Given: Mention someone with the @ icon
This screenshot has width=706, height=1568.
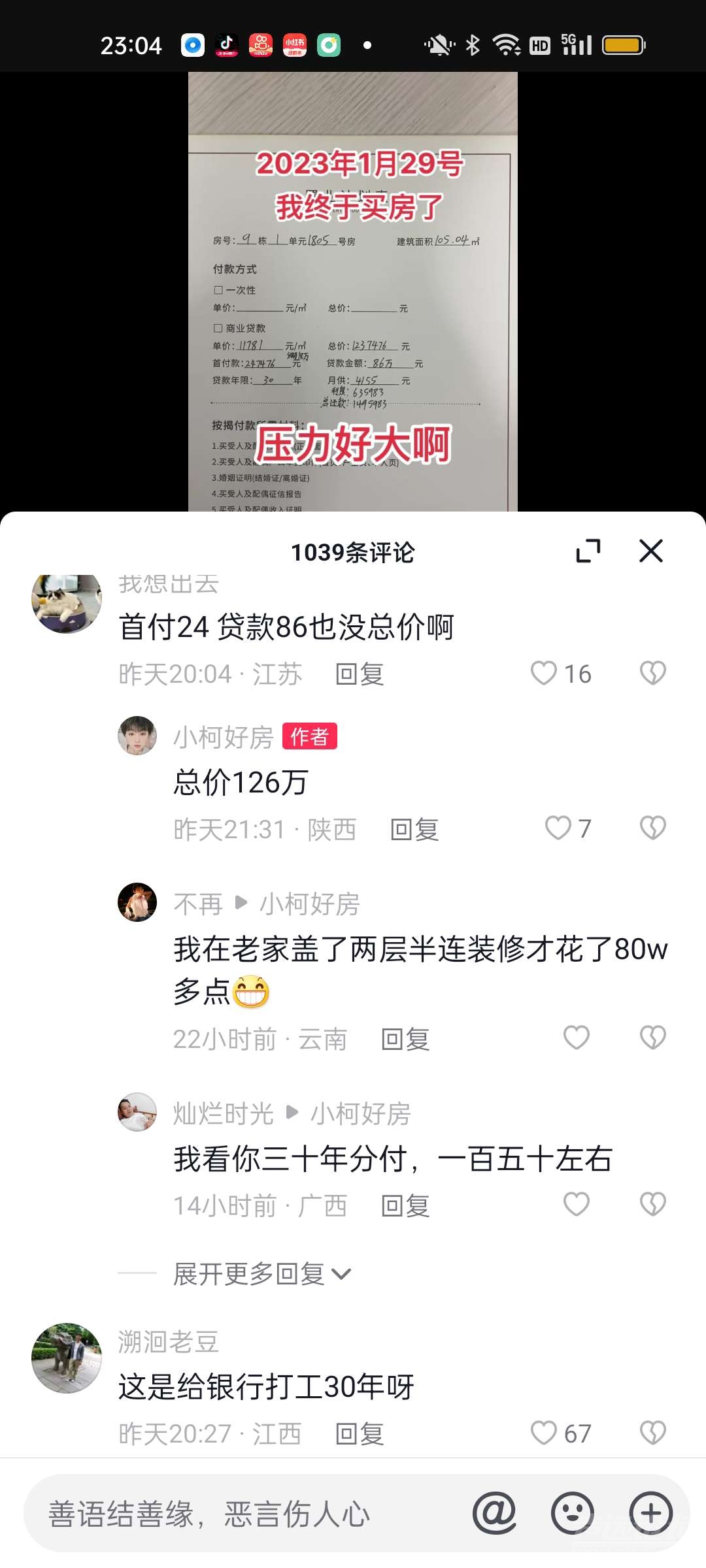Looking at the screenshot, I should [x=494, y=1513].
